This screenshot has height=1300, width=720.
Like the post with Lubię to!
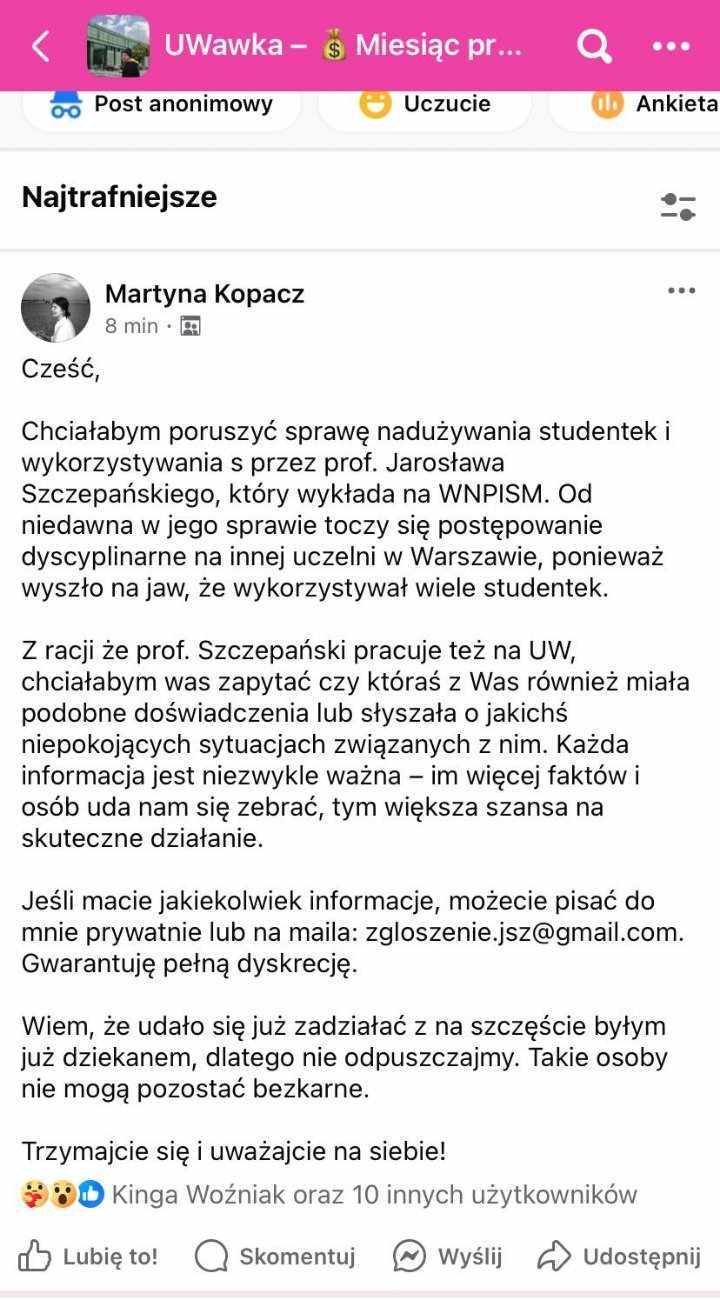[x=89, y=1256]
